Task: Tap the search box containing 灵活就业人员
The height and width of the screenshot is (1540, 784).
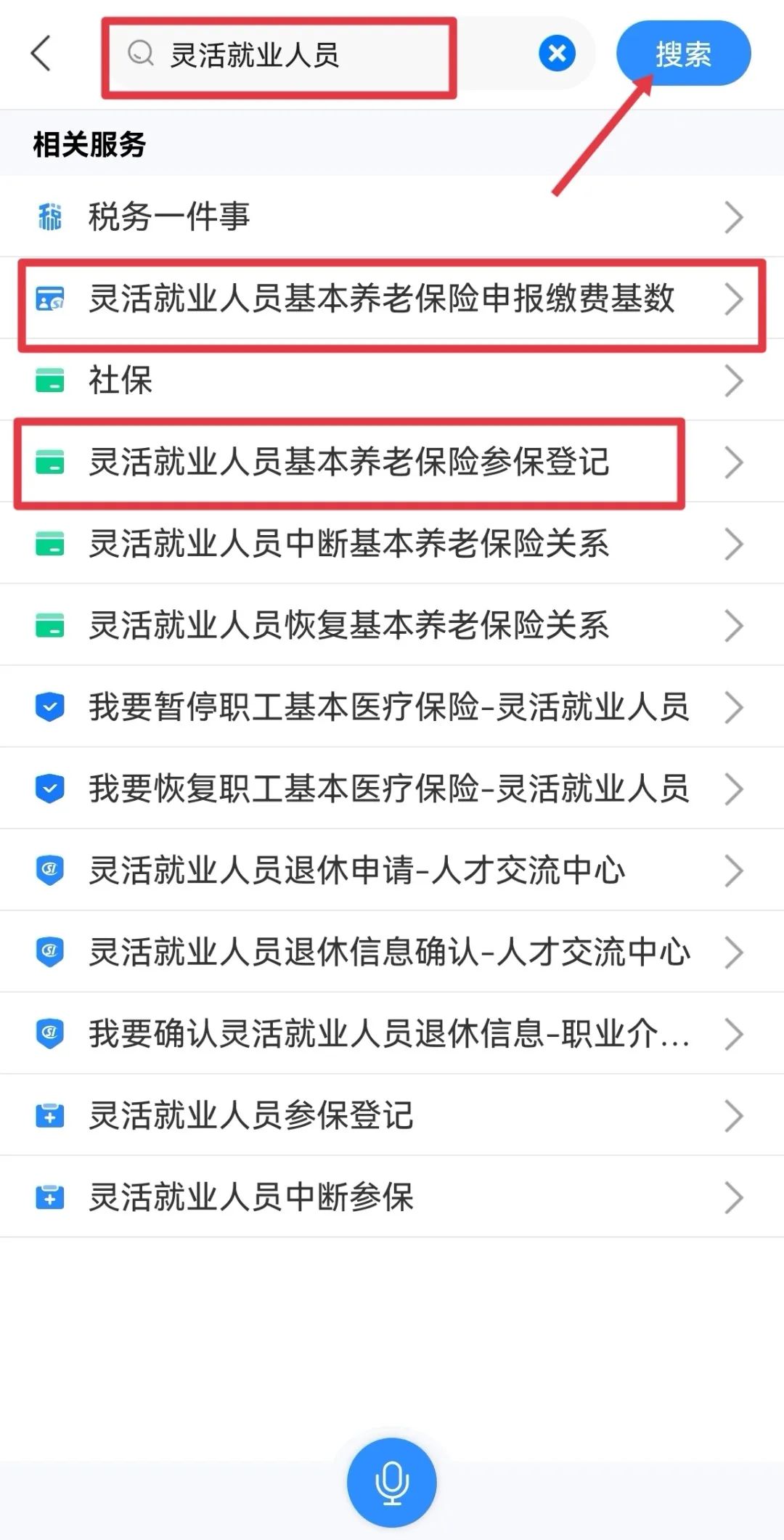Action: pyautogui.click(x=290, y=55)
